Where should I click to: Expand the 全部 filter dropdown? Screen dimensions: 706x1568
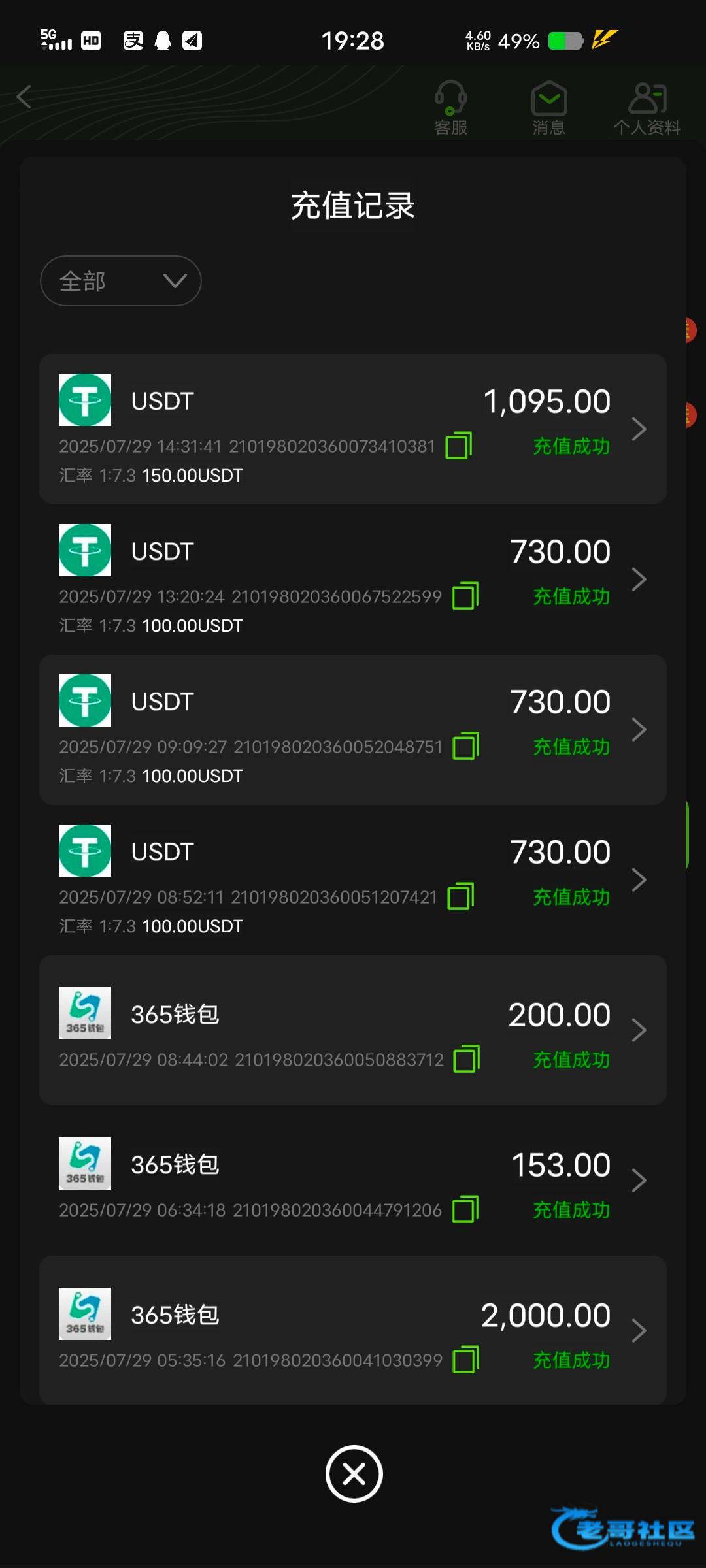click(x=121, y=281)
